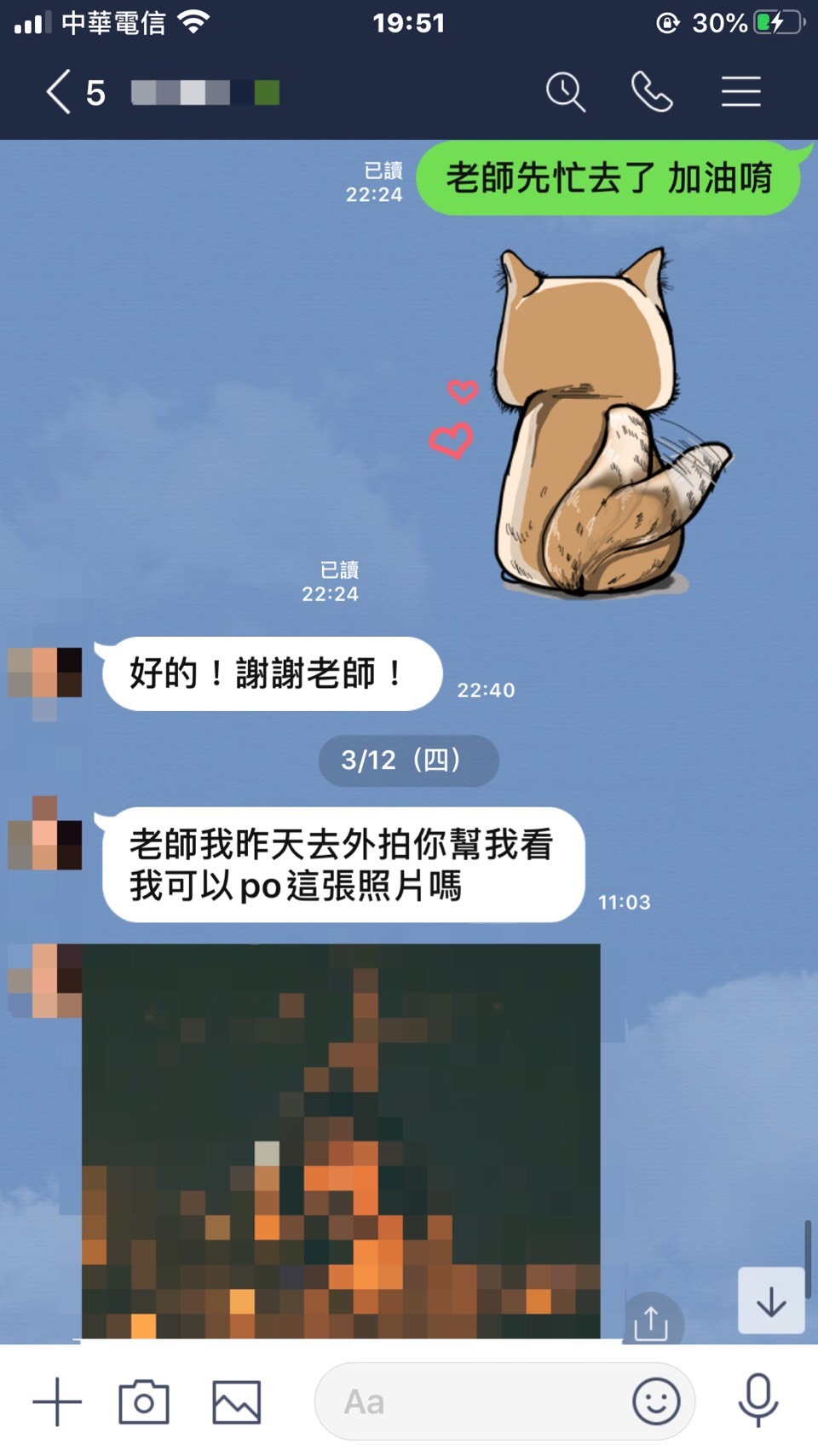The height and width of the screenshot is (1456, 818).
Task: Start a voice call
Action: point(652,92)
